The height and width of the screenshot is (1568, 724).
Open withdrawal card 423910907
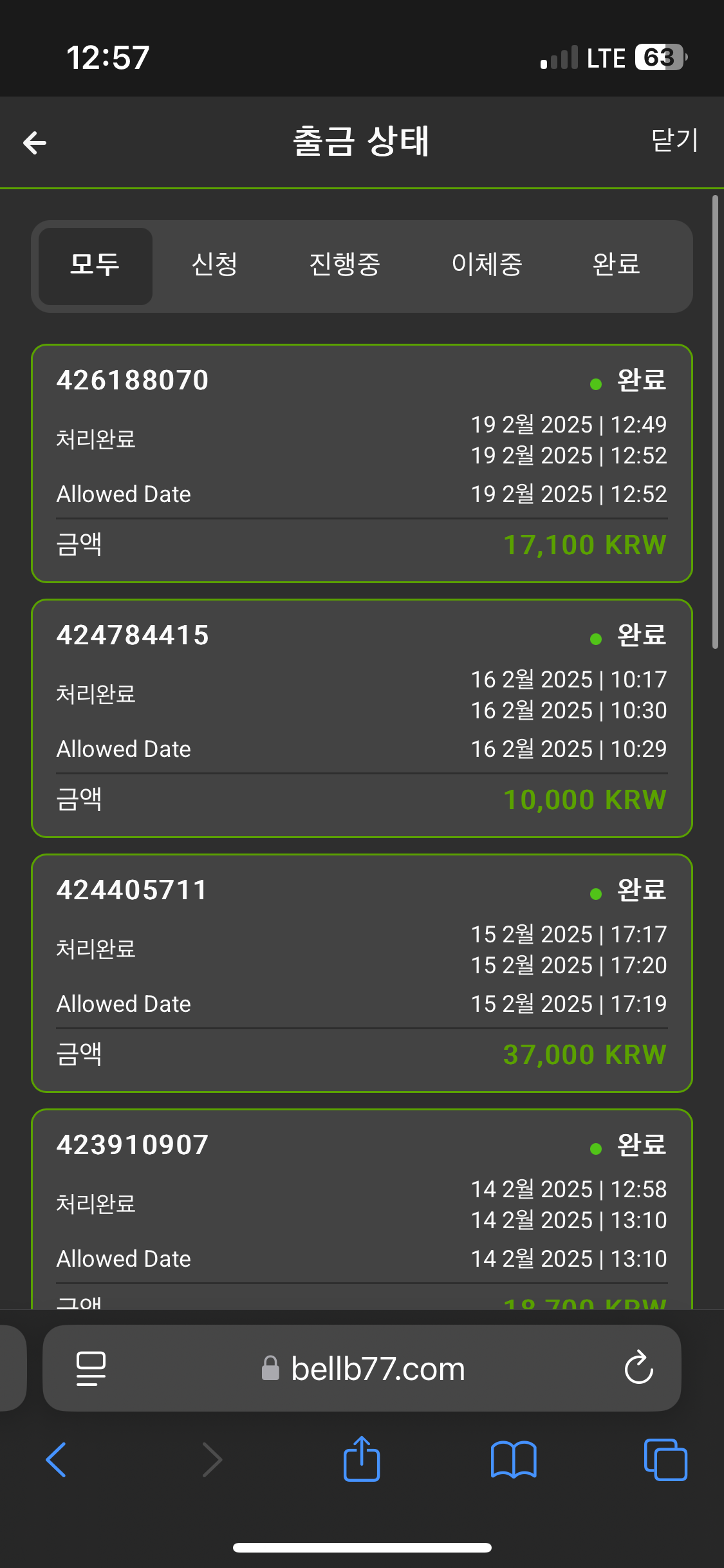coord(362,1209)
